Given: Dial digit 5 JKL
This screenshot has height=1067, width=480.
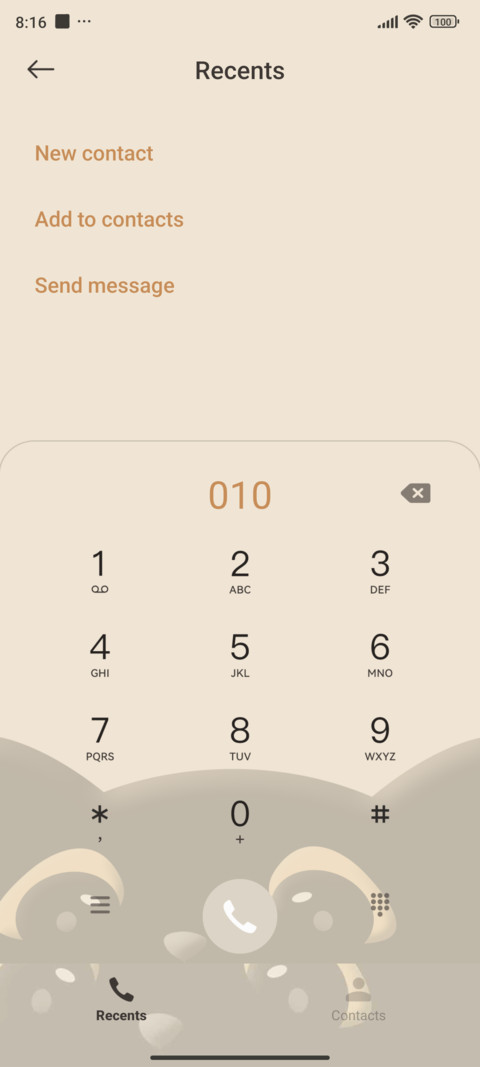Looking at the screenshot, I should [240, 656].
